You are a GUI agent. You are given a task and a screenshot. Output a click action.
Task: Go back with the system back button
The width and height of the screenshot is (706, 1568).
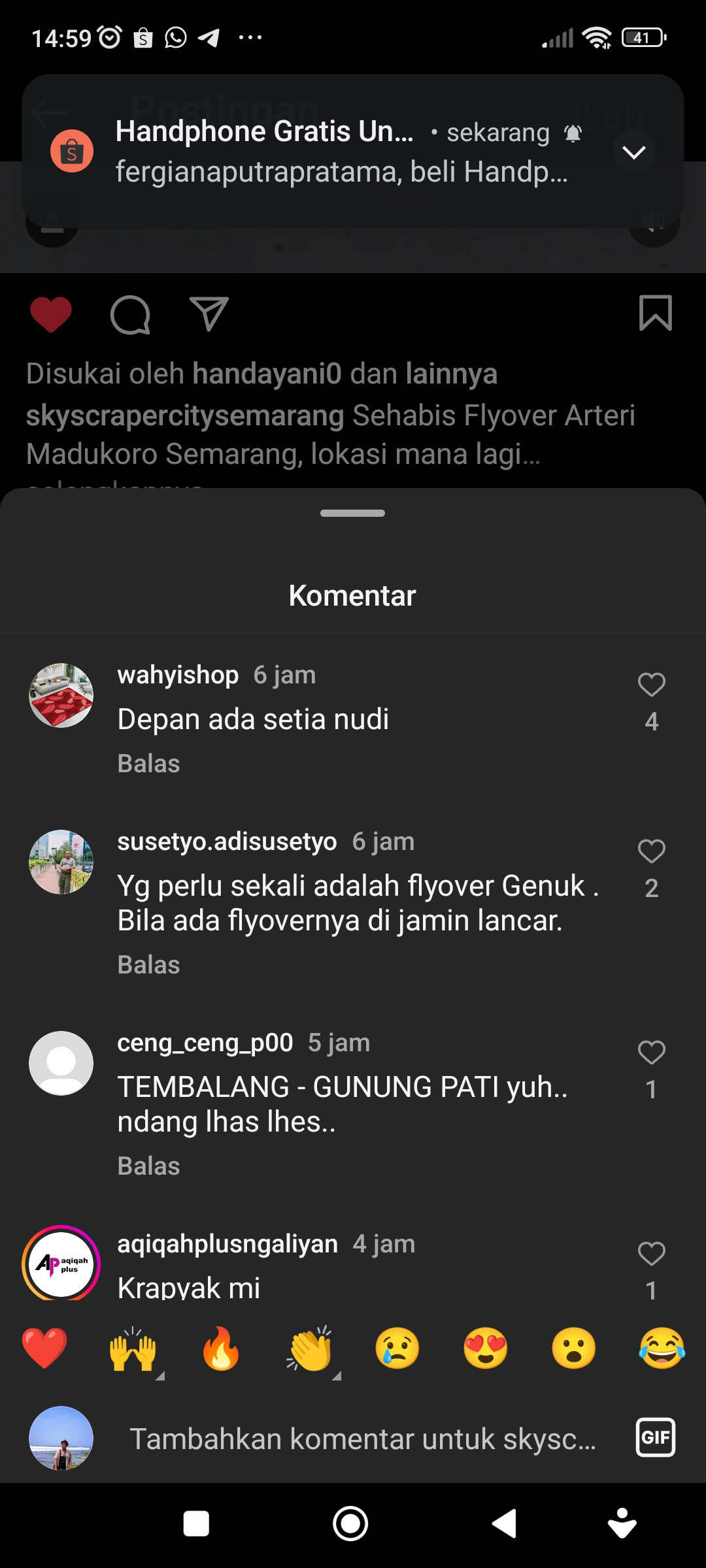click(x=504, y=1524)
